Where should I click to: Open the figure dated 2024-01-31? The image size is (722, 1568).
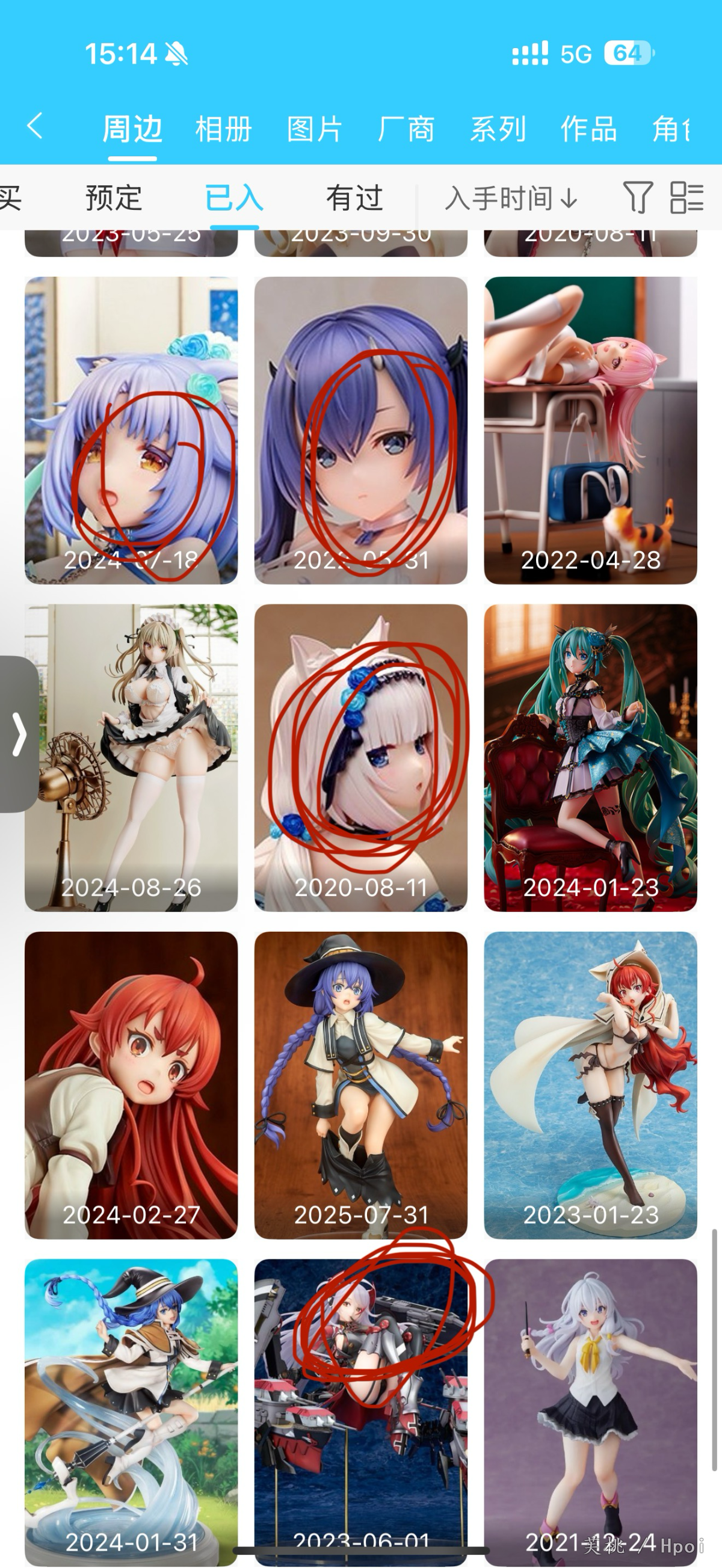[x=131, y=1412]
